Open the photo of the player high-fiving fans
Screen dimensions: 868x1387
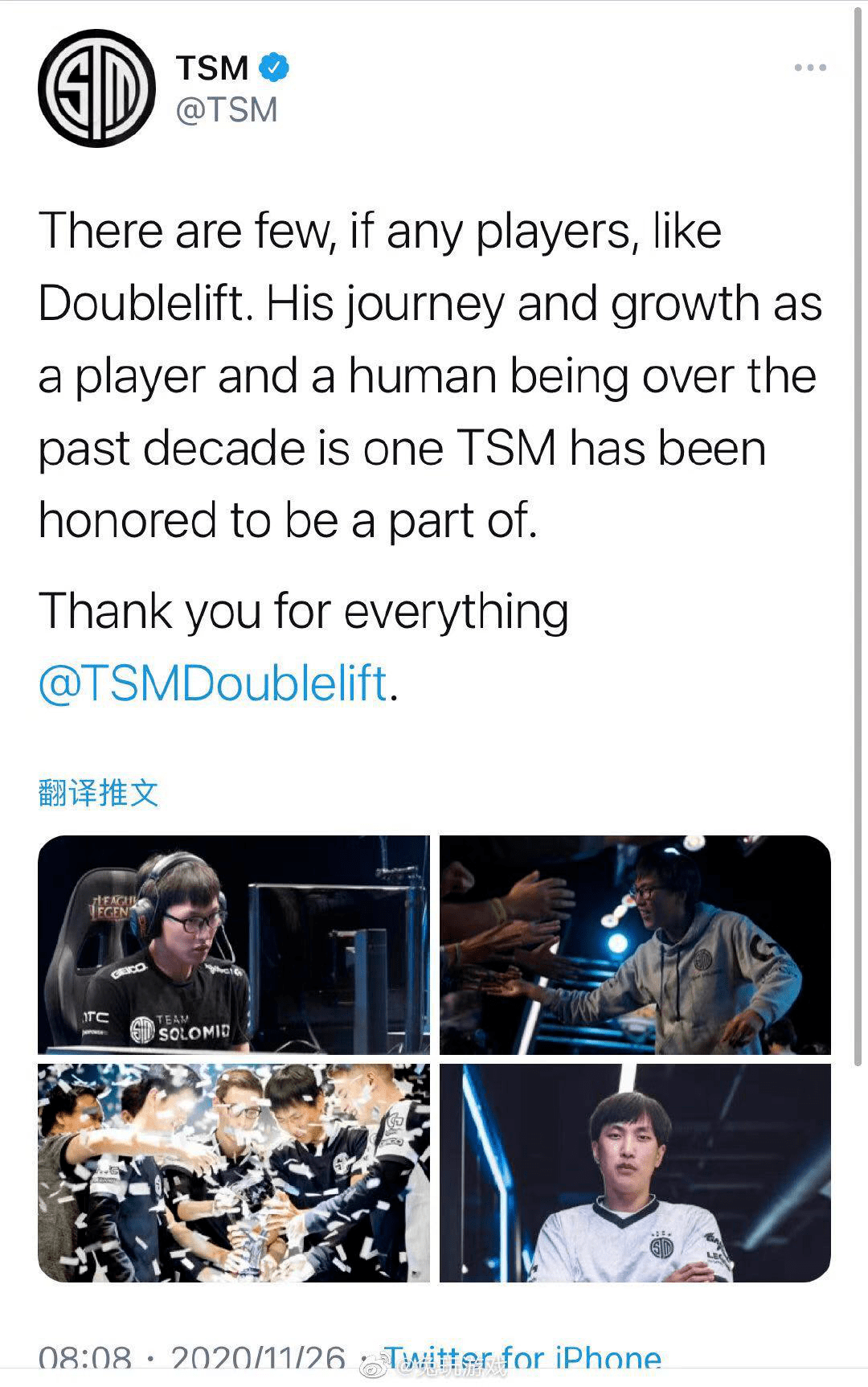coord(635,944)
